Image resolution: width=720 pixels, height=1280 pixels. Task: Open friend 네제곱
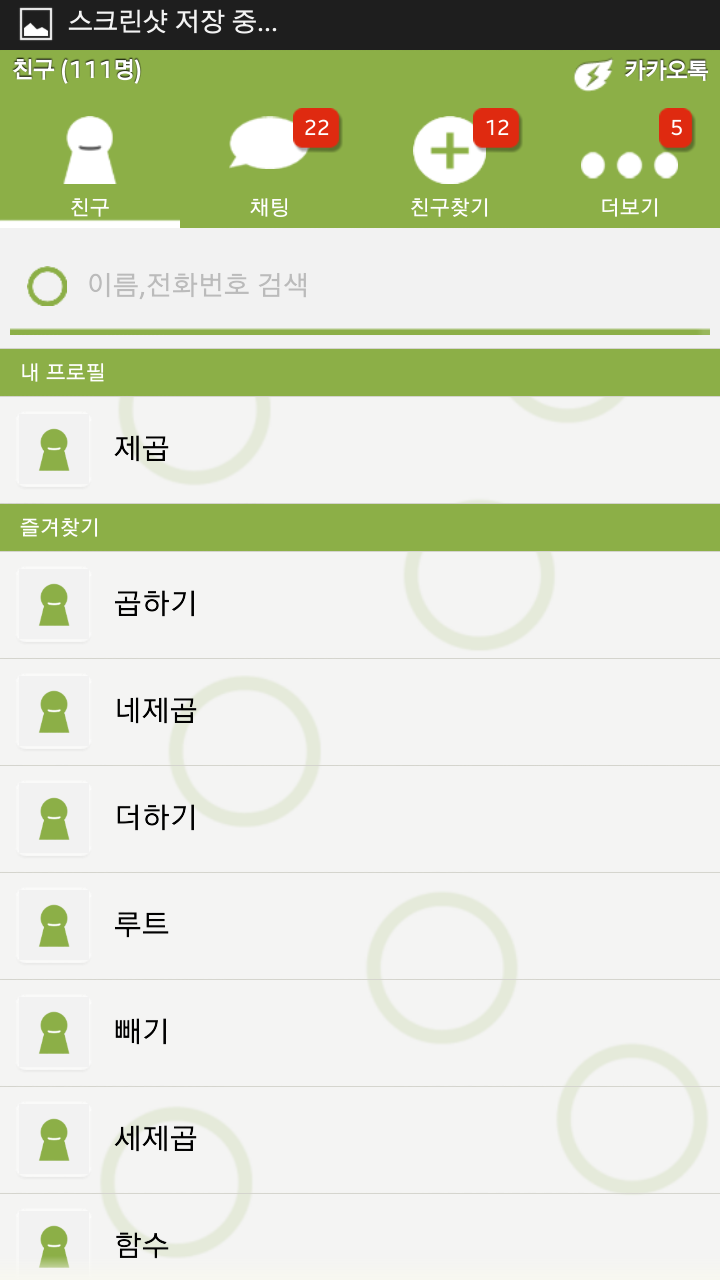[360, 711]
